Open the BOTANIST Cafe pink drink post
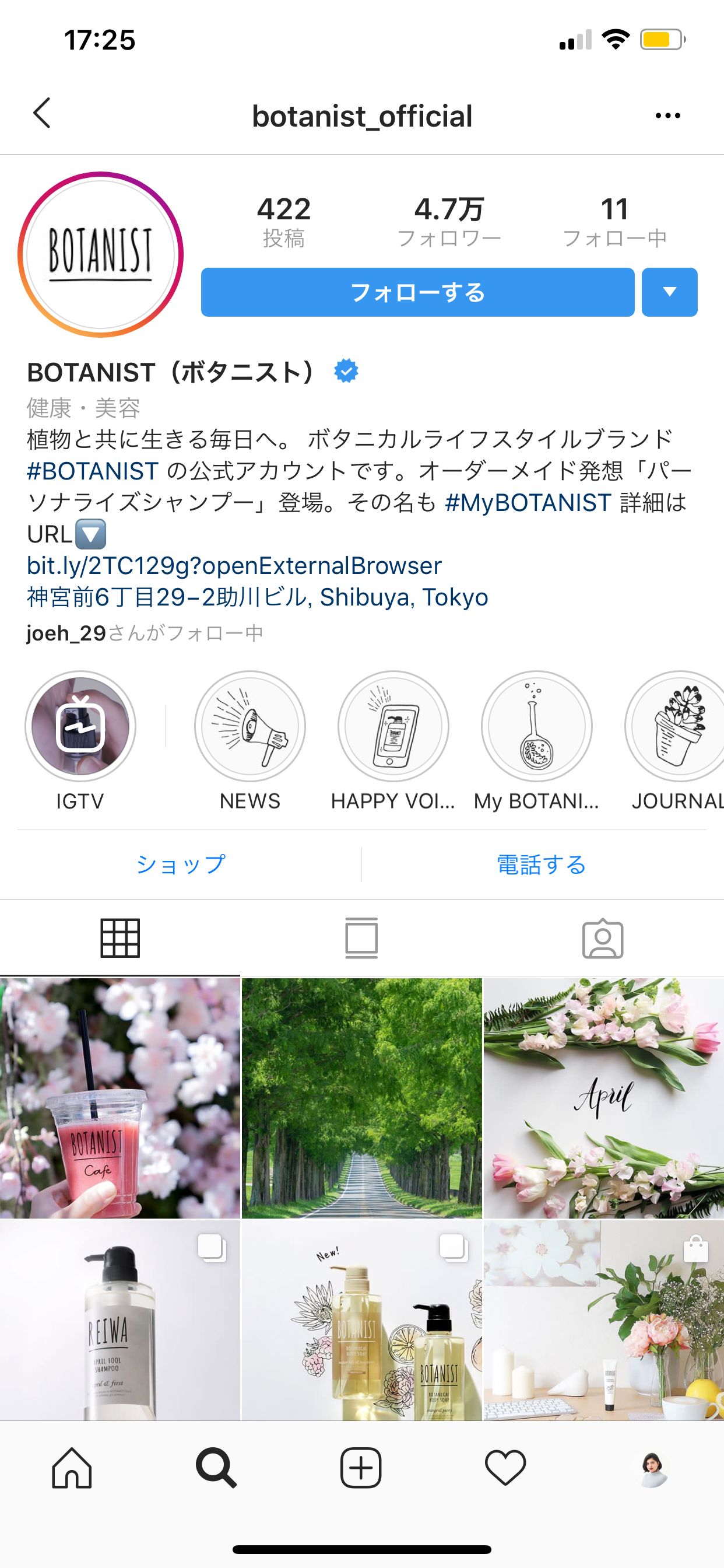724x1568 pixels. 120,1097
